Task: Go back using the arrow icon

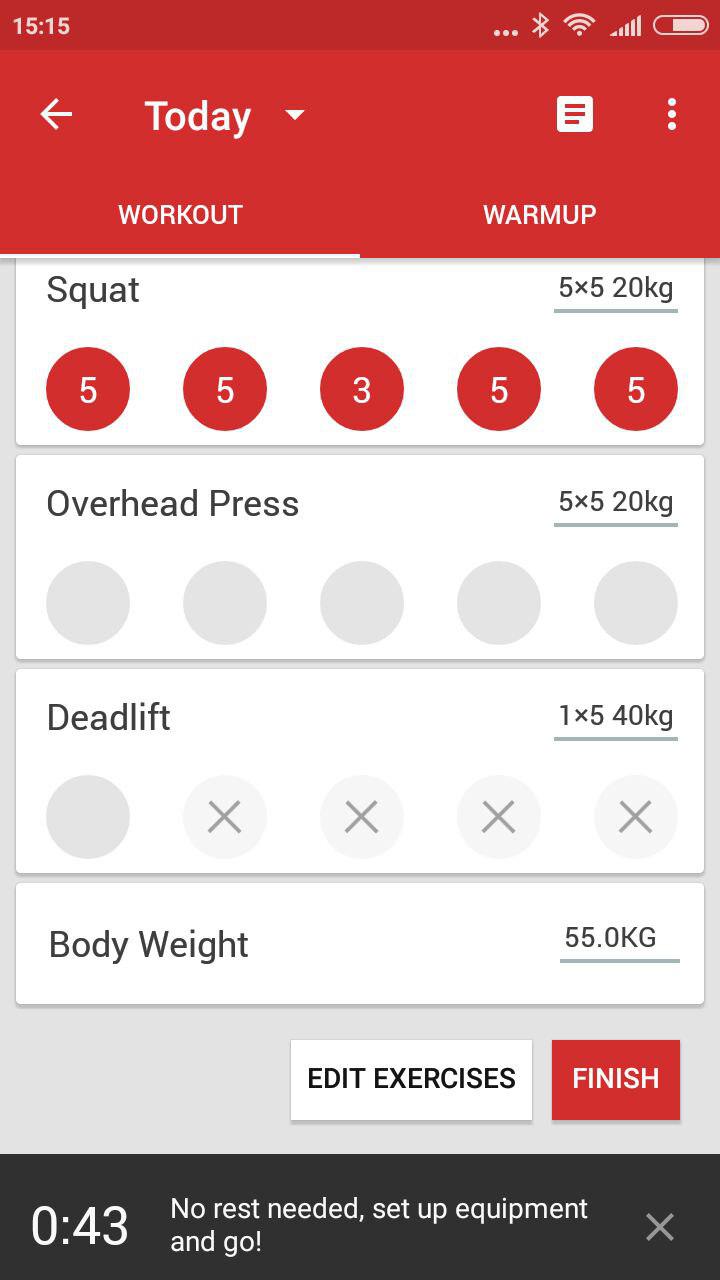Action: coord(56,115)
